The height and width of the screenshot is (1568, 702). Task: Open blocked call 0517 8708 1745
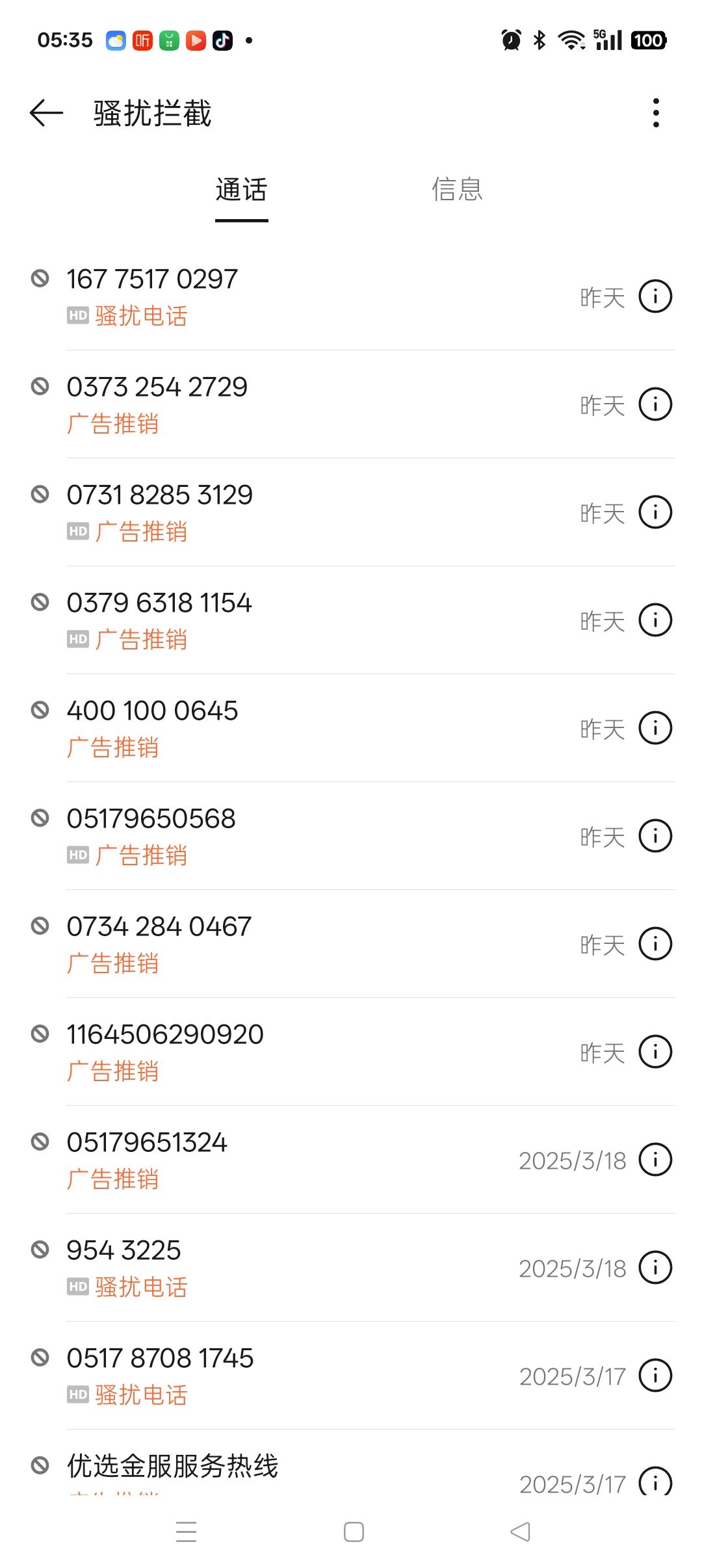click(351, 1376)
